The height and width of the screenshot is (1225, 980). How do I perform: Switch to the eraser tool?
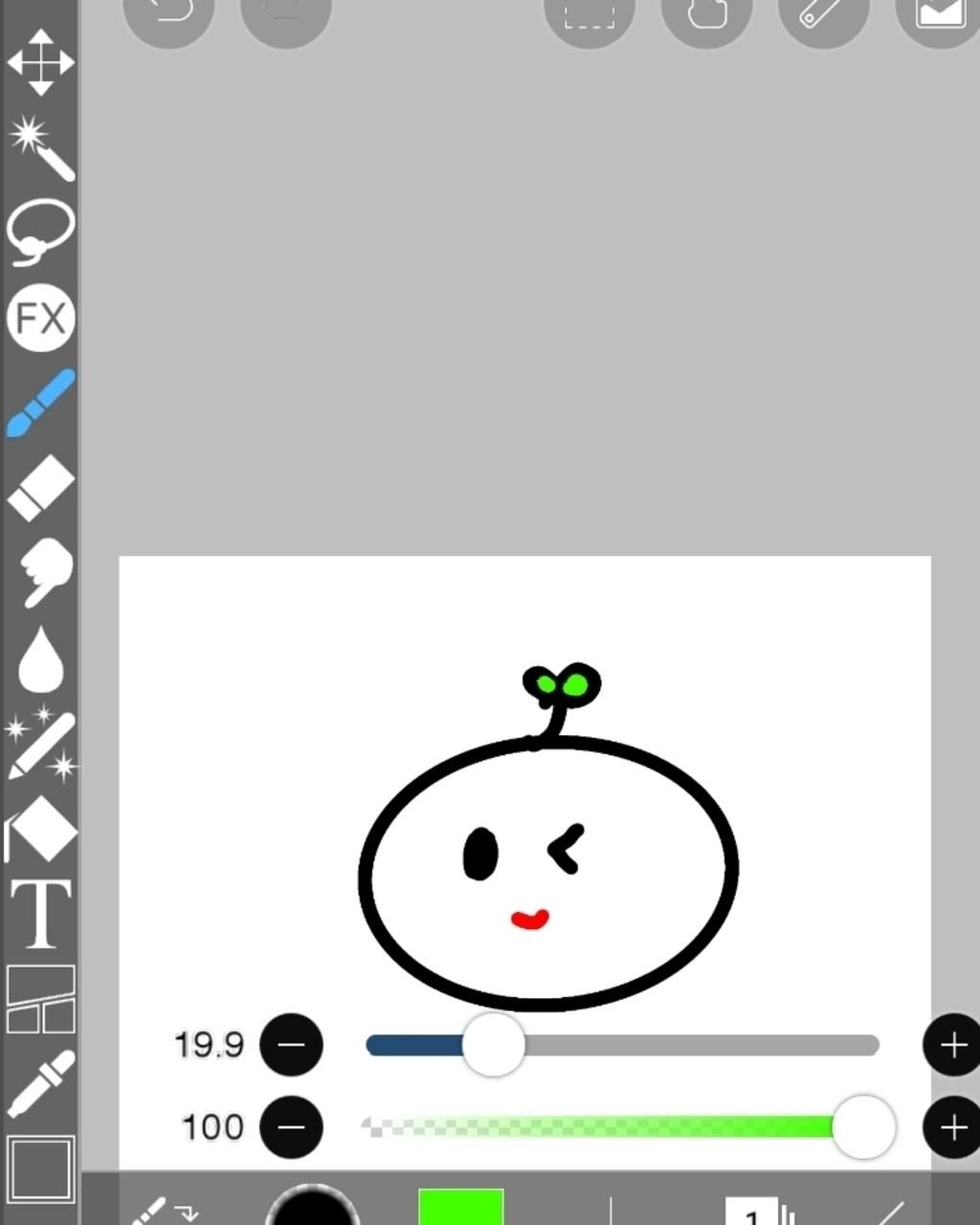[x=40, y=488]
